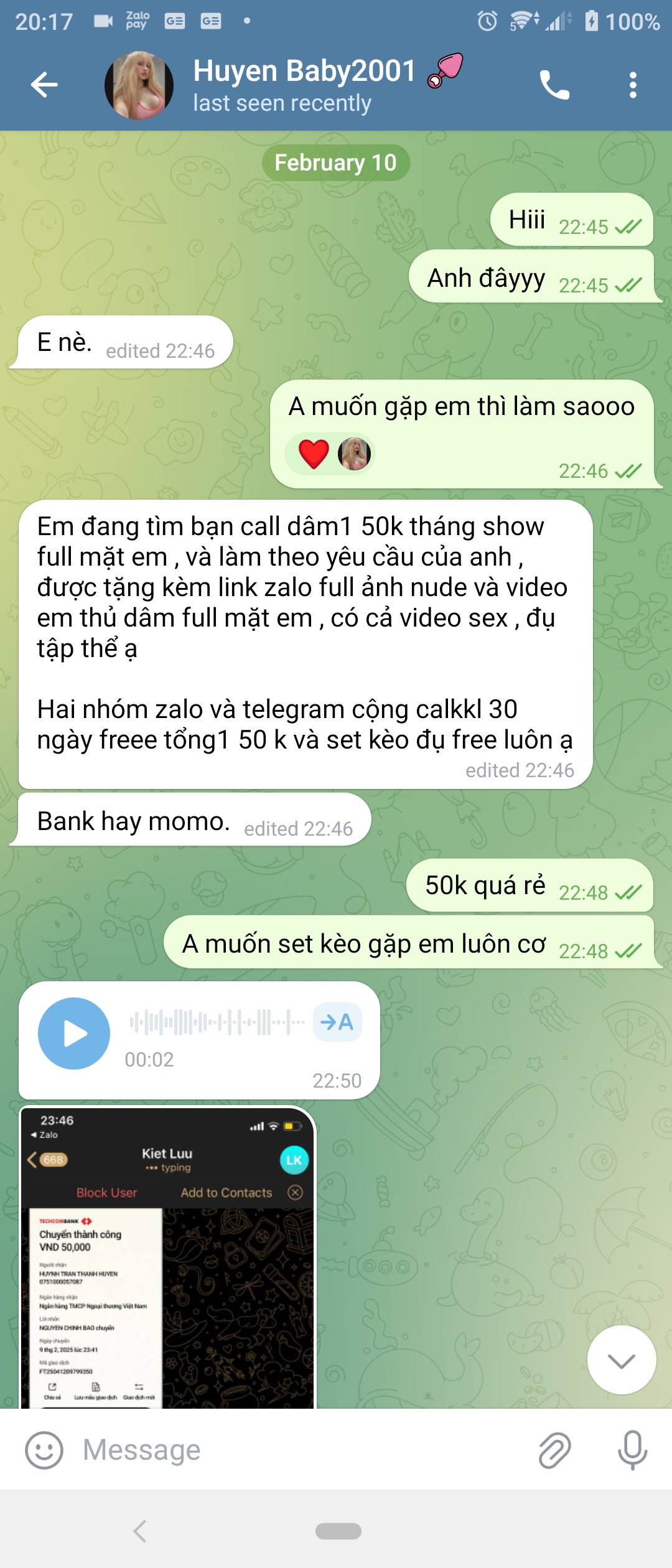Screen dimensions: 672x1568
Task: Tap the microphone to record voice
Action: (x=632, y=1450)
